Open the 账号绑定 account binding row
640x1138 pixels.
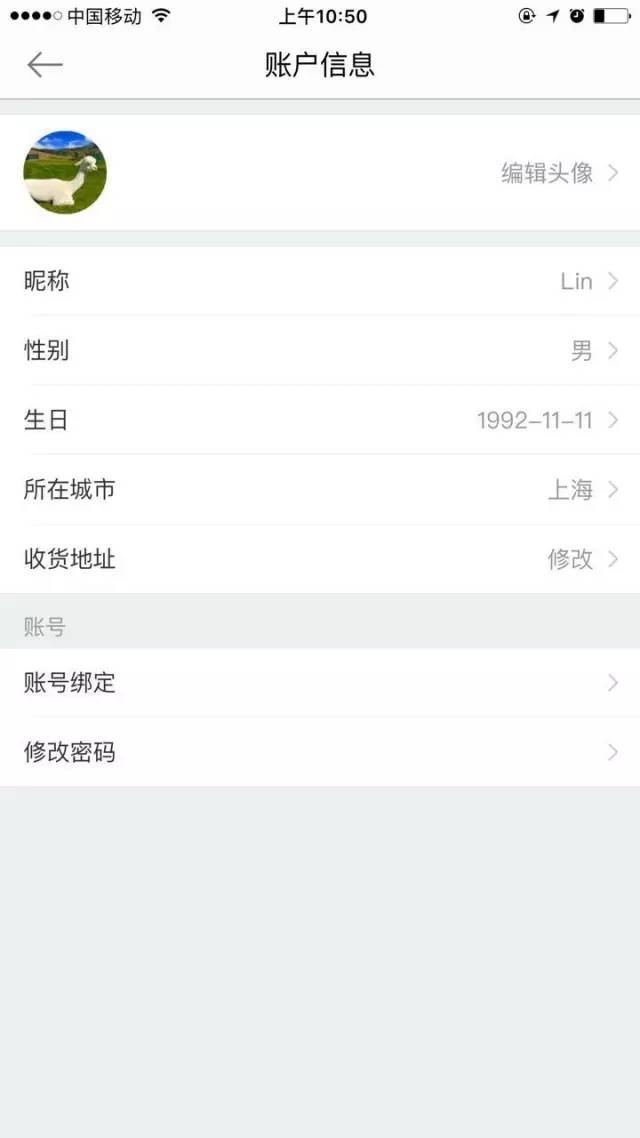tap(320, 683)
